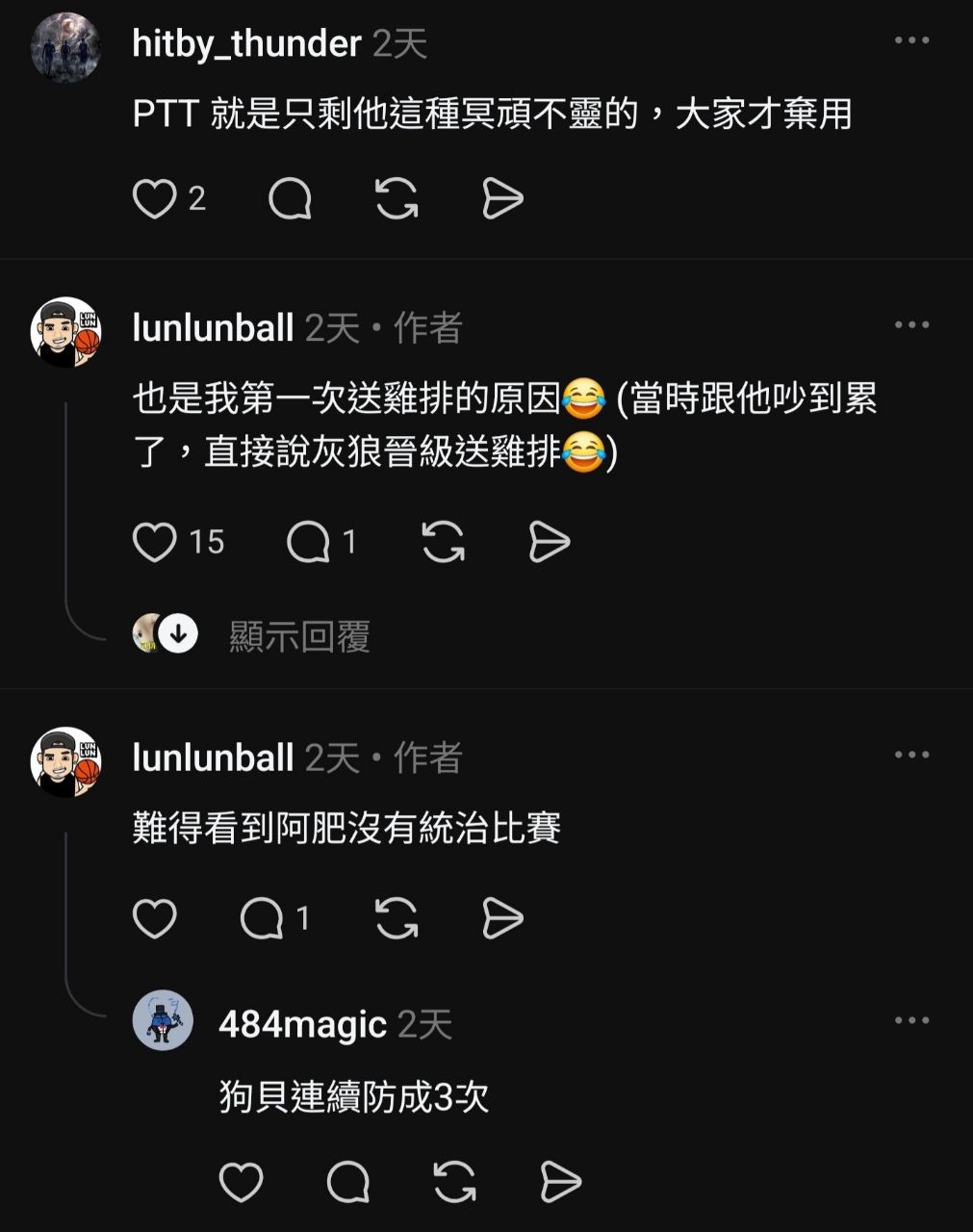
Task: Open overflow menu on lunlunball's 雞排 comment
Action: point(910,325)
